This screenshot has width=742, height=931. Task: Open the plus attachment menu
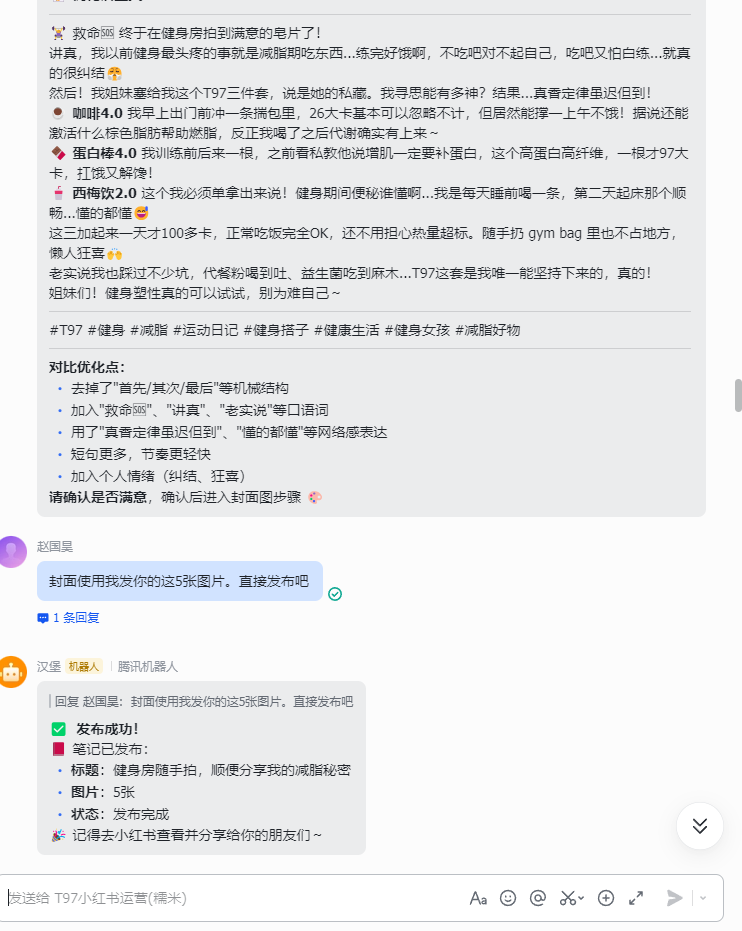tap(605, 898)
